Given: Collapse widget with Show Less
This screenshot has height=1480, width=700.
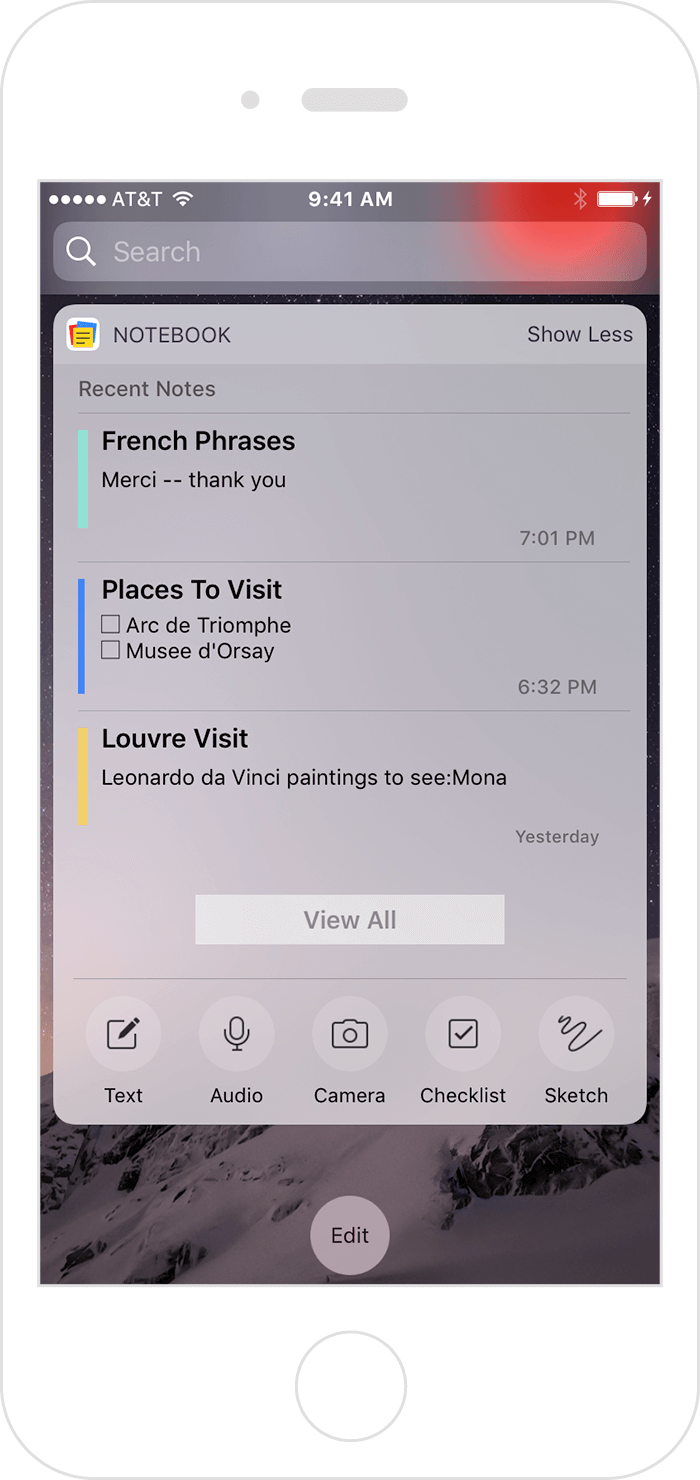Looking at the screenshot, I should click(579, 335).
